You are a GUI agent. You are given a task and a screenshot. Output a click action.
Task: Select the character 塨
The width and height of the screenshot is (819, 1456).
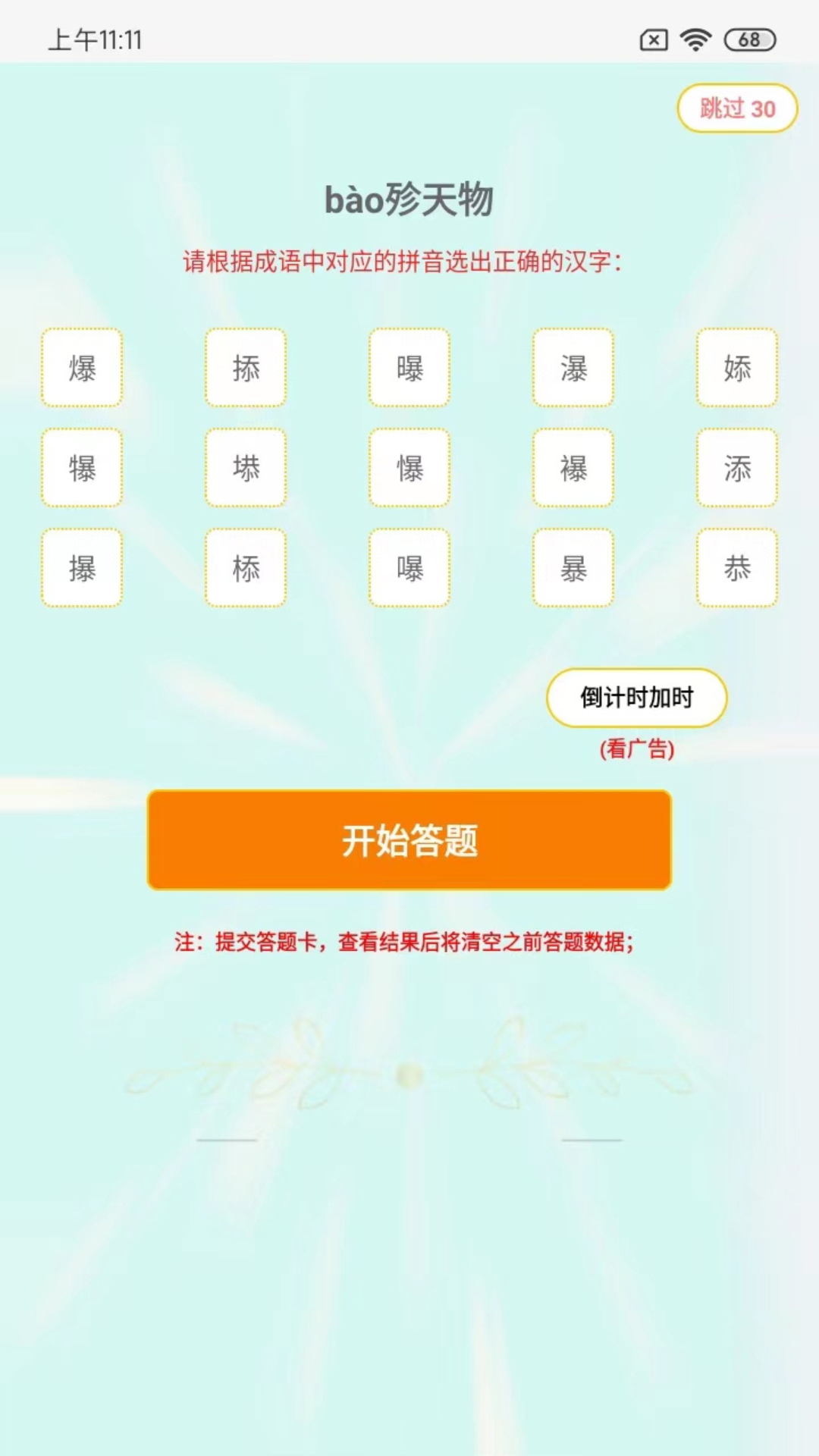[x=246, y=468]
